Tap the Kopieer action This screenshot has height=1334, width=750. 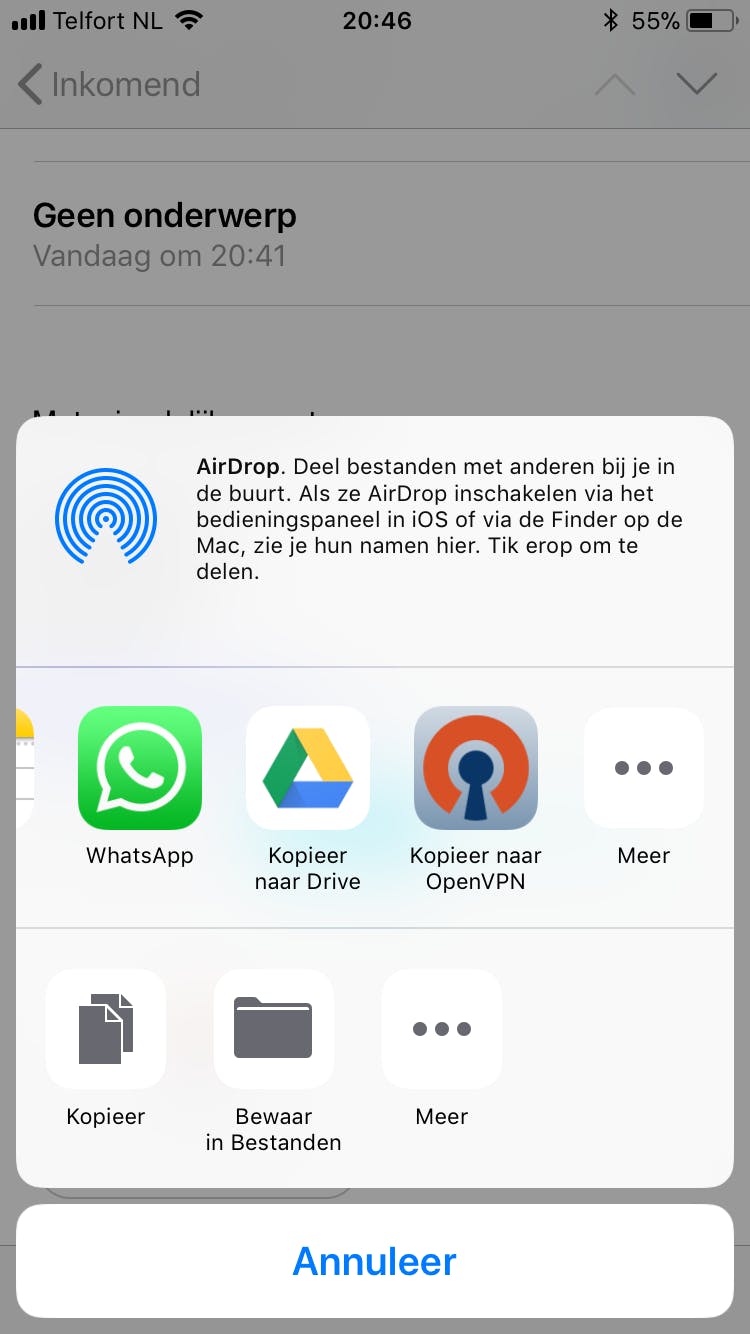click(x=106, y=1029)
